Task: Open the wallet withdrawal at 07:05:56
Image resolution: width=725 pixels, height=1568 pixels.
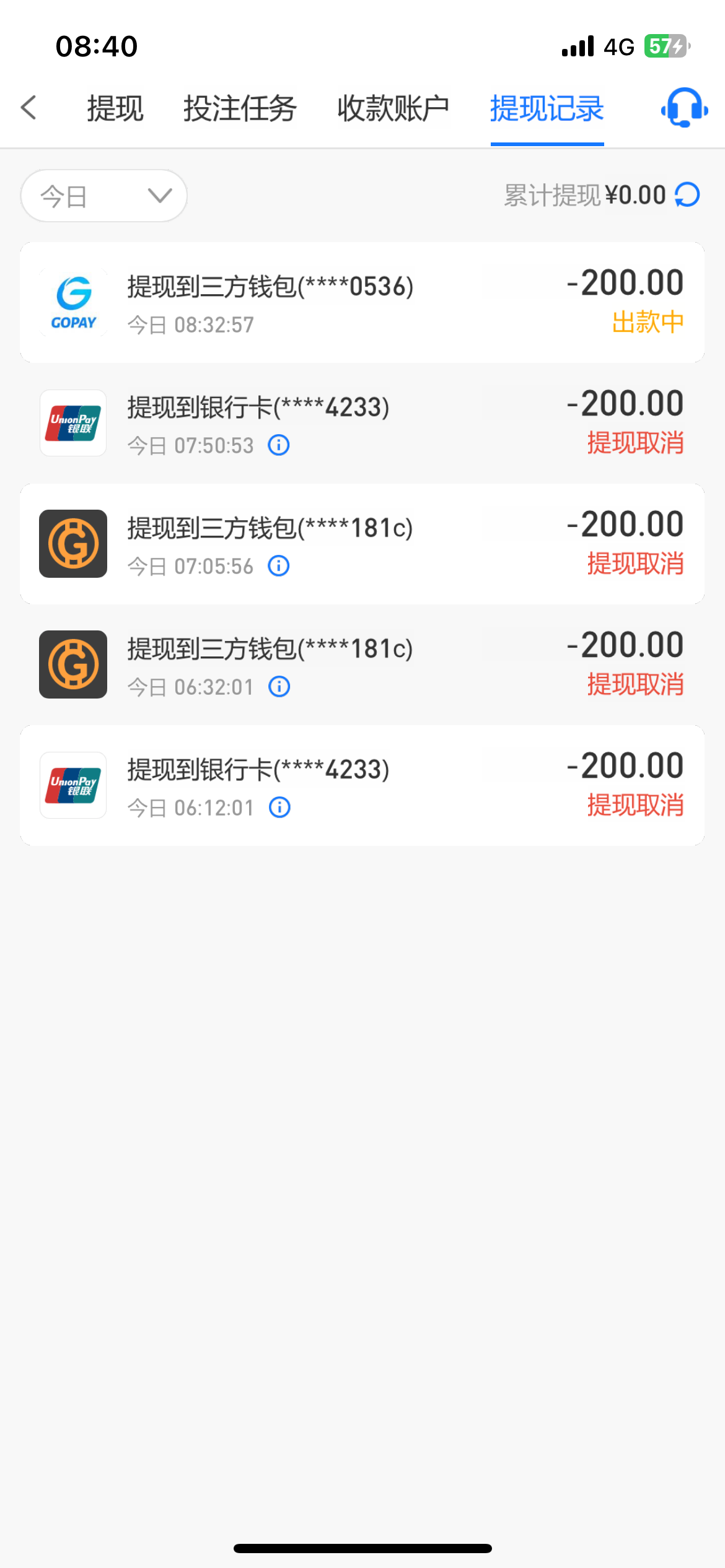Action: (362, 544)
